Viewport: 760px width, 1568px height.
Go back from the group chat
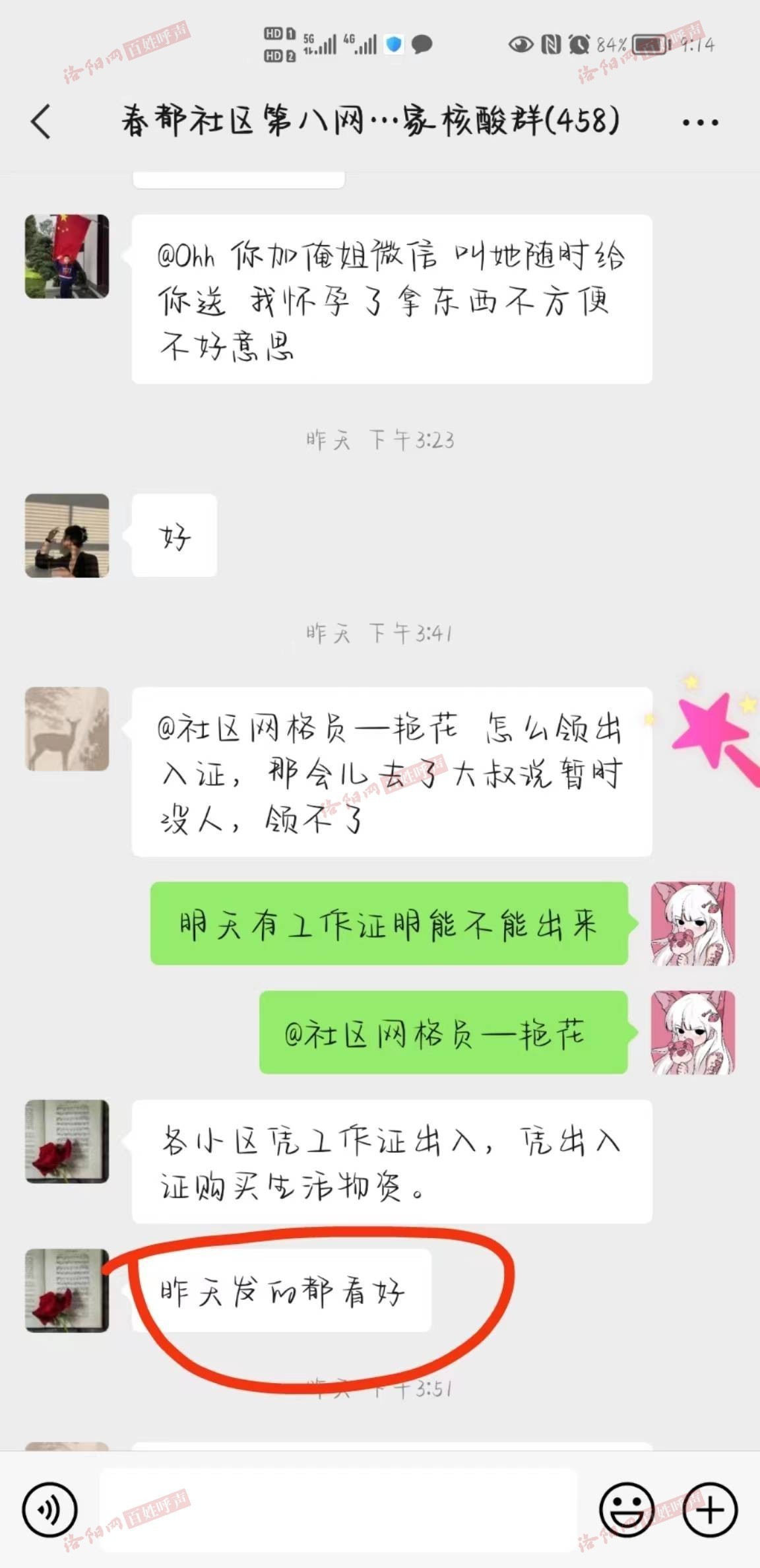tap(41, 122)
